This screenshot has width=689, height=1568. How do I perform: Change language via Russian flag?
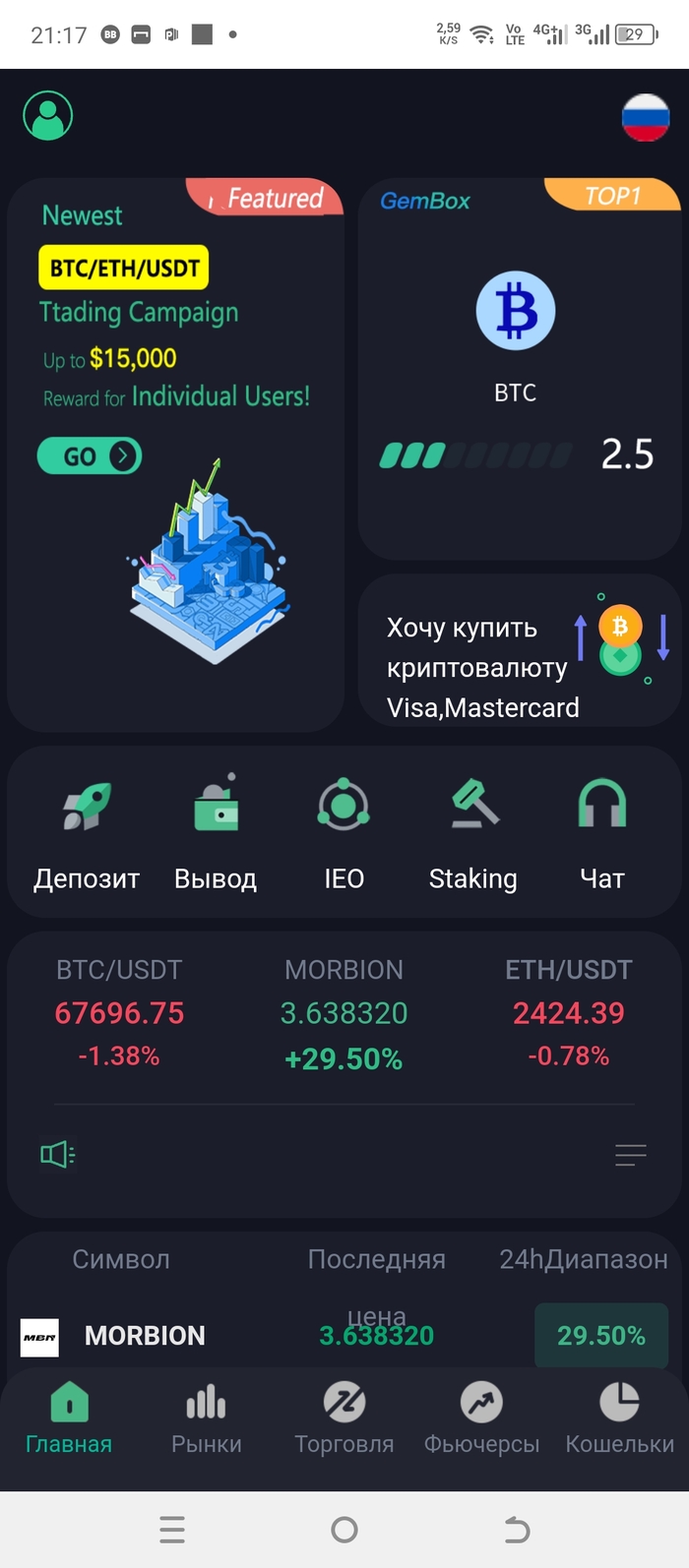(x=646, y=118)
